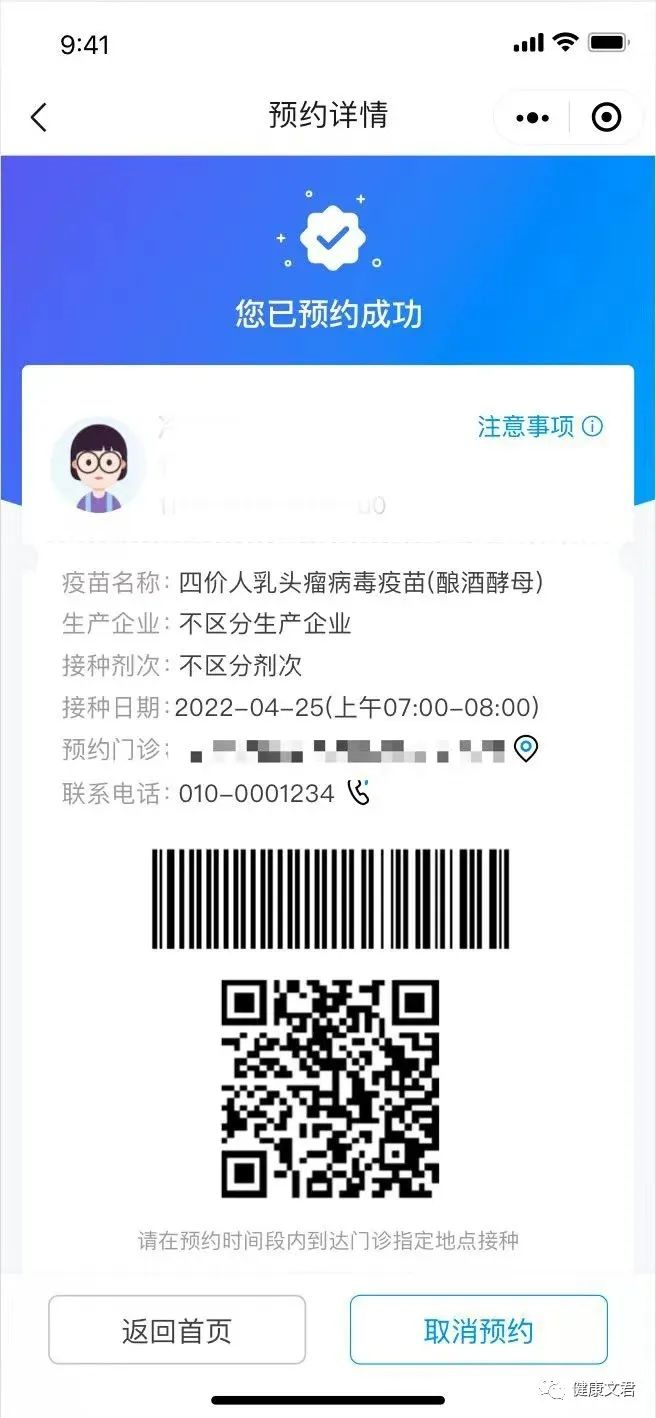Open the clinic location map pin
Screen dimensions: 656x1418
[526, 748]
